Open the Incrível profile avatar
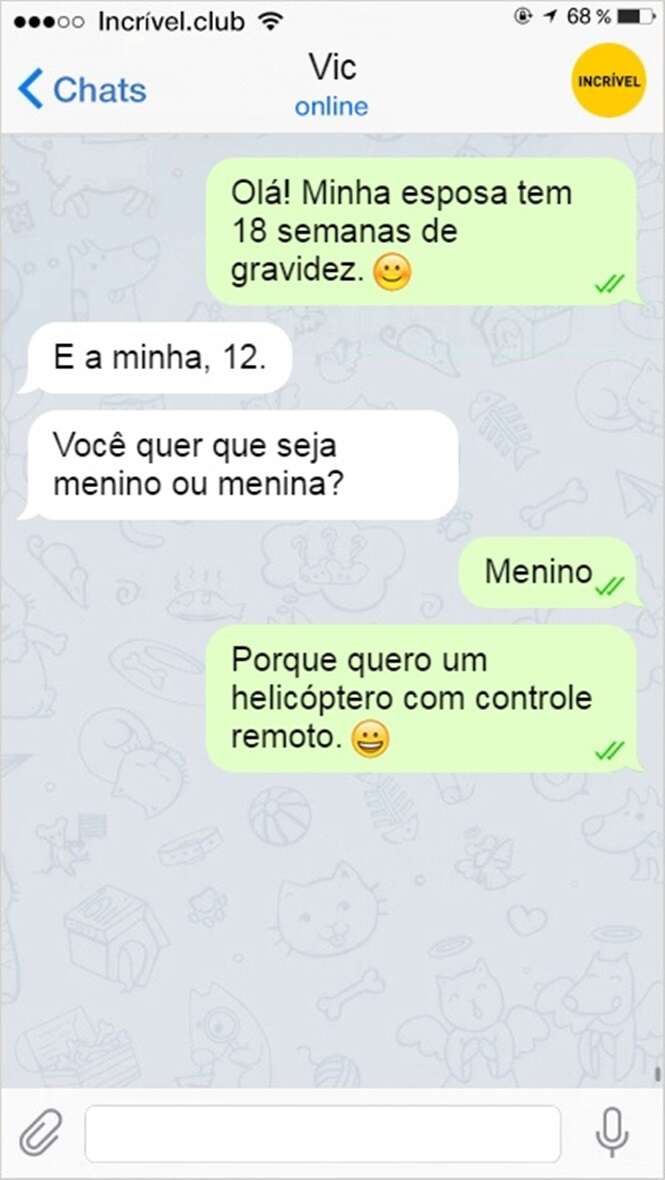This screenshot has height=1180, width=665. [x=608, y=81]
